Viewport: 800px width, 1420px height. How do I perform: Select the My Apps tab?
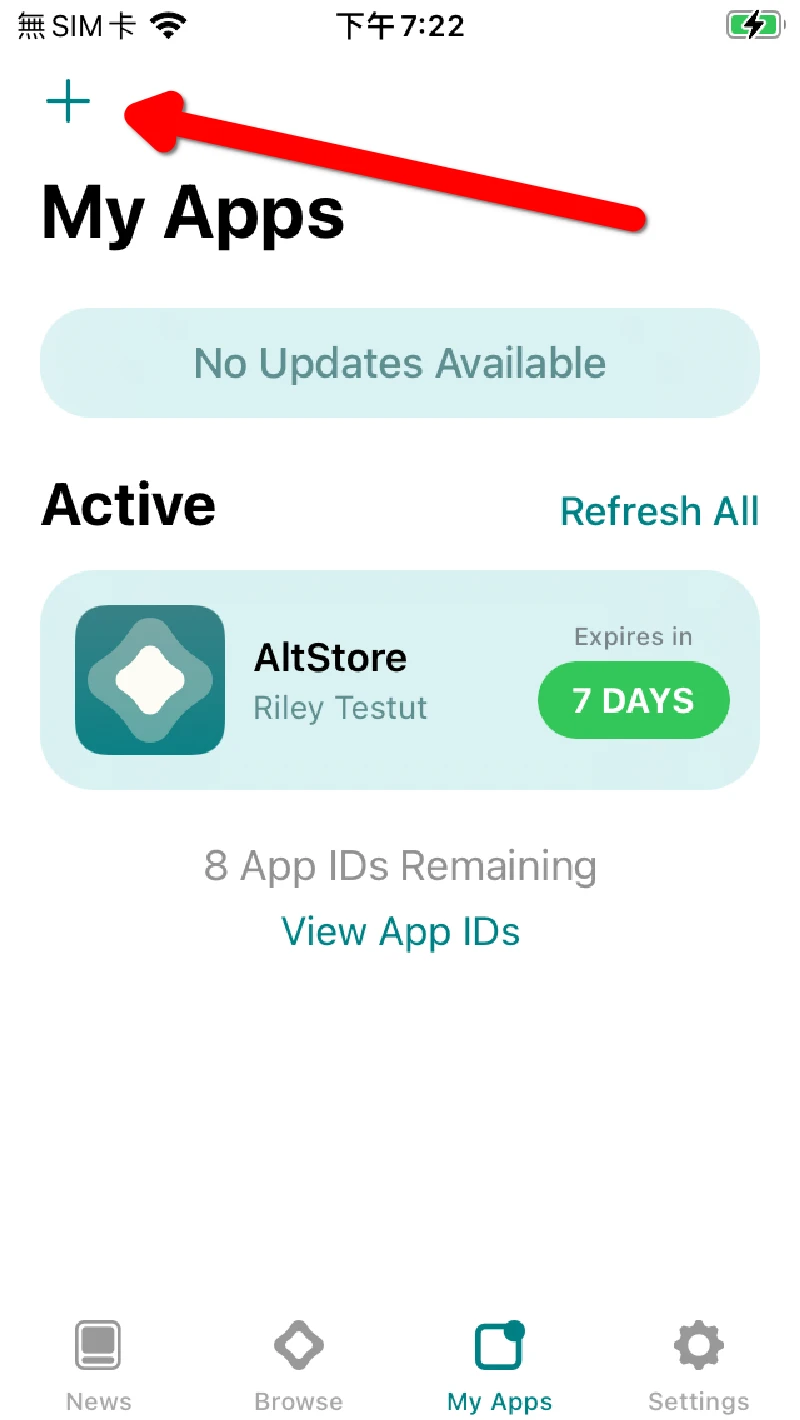[x=499, y=1365]
